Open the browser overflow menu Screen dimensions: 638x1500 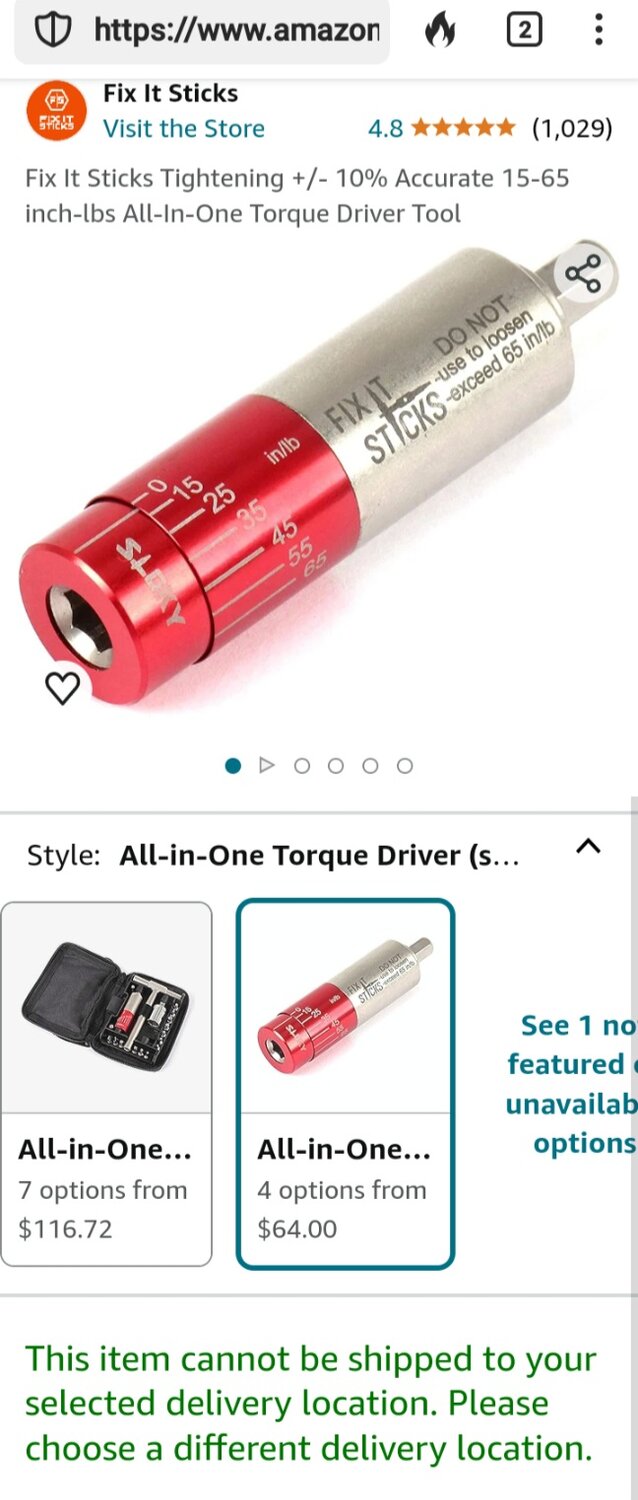click(598, 31)
